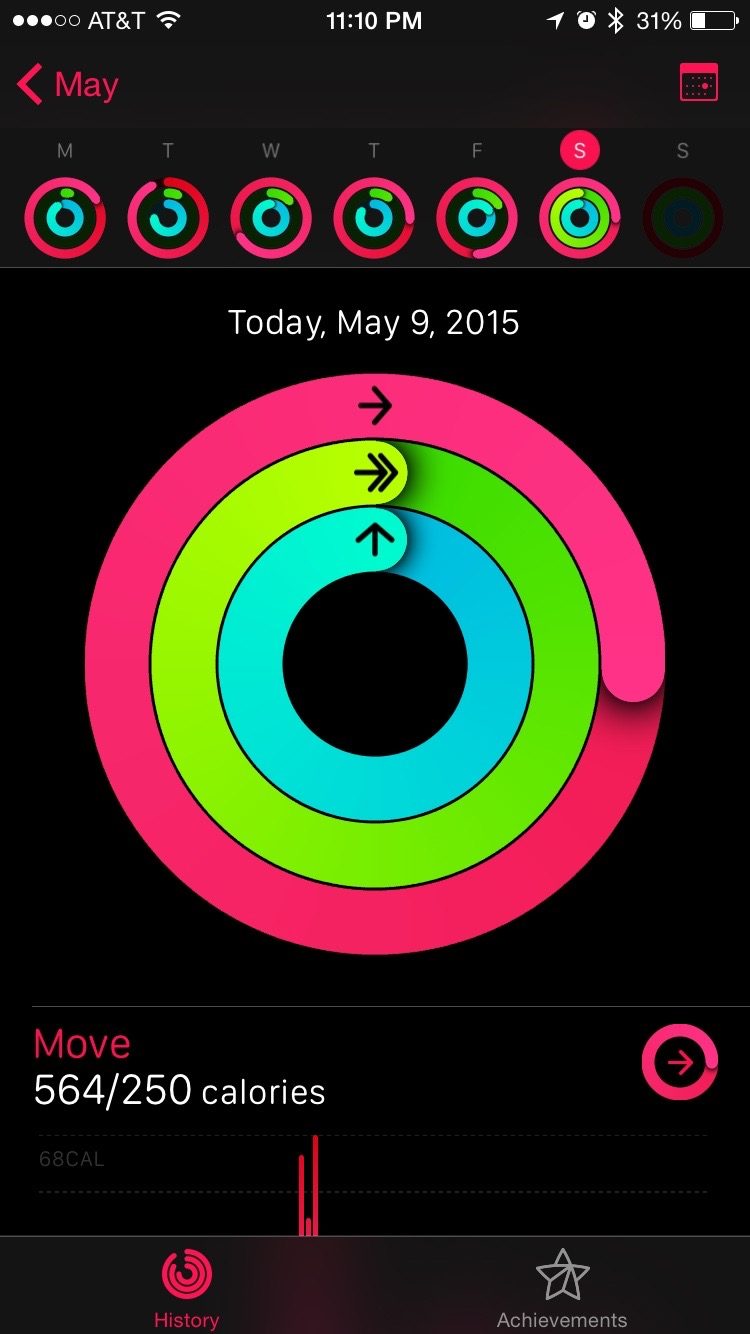
Task: Switch to the Achievements tab
Action: [562, 1288]
